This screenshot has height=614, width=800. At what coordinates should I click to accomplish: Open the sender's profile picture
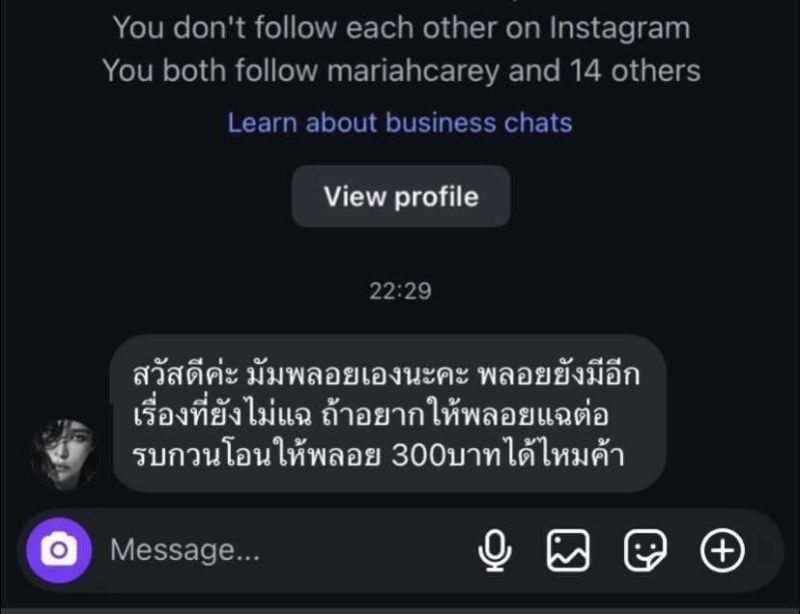pyautogui.click(x=64, y=454)
